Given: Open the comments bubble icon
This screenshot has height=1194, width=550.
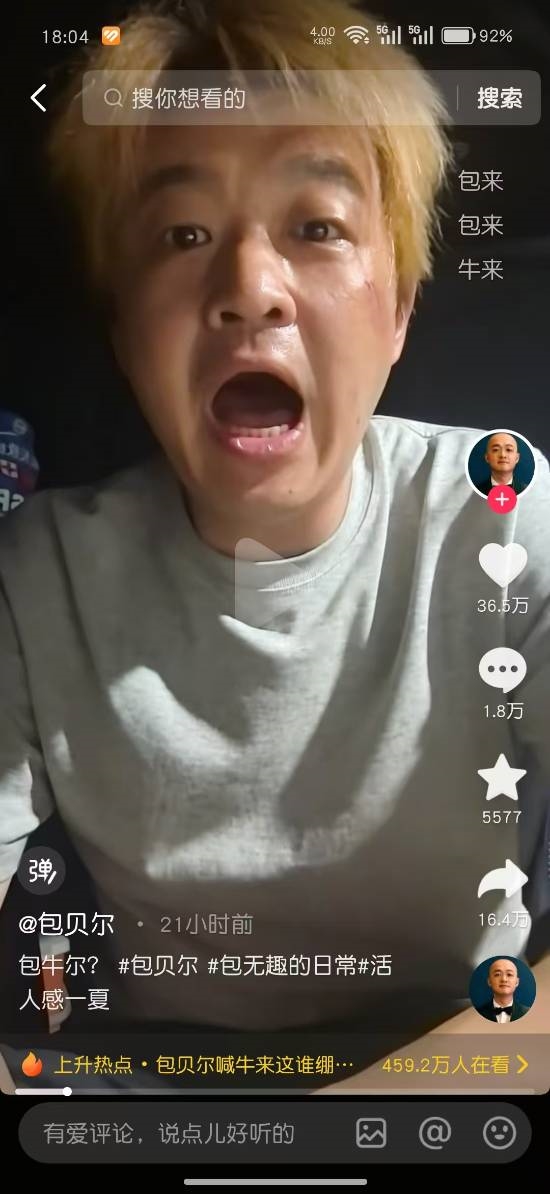Looking at the screenshot, I should (x=502, y=670).
